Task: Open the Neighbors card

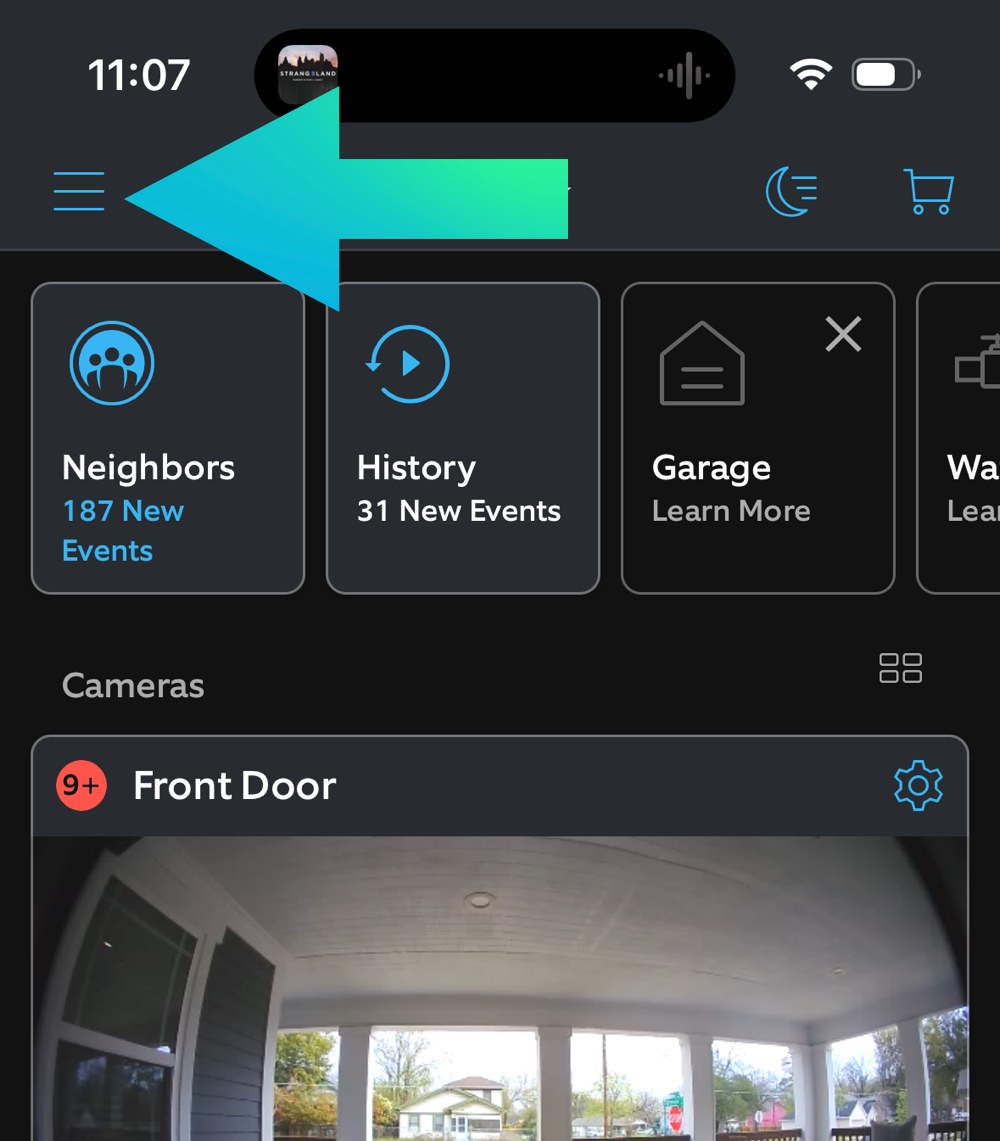Action: pyautogui.click(x=168, y=438)
